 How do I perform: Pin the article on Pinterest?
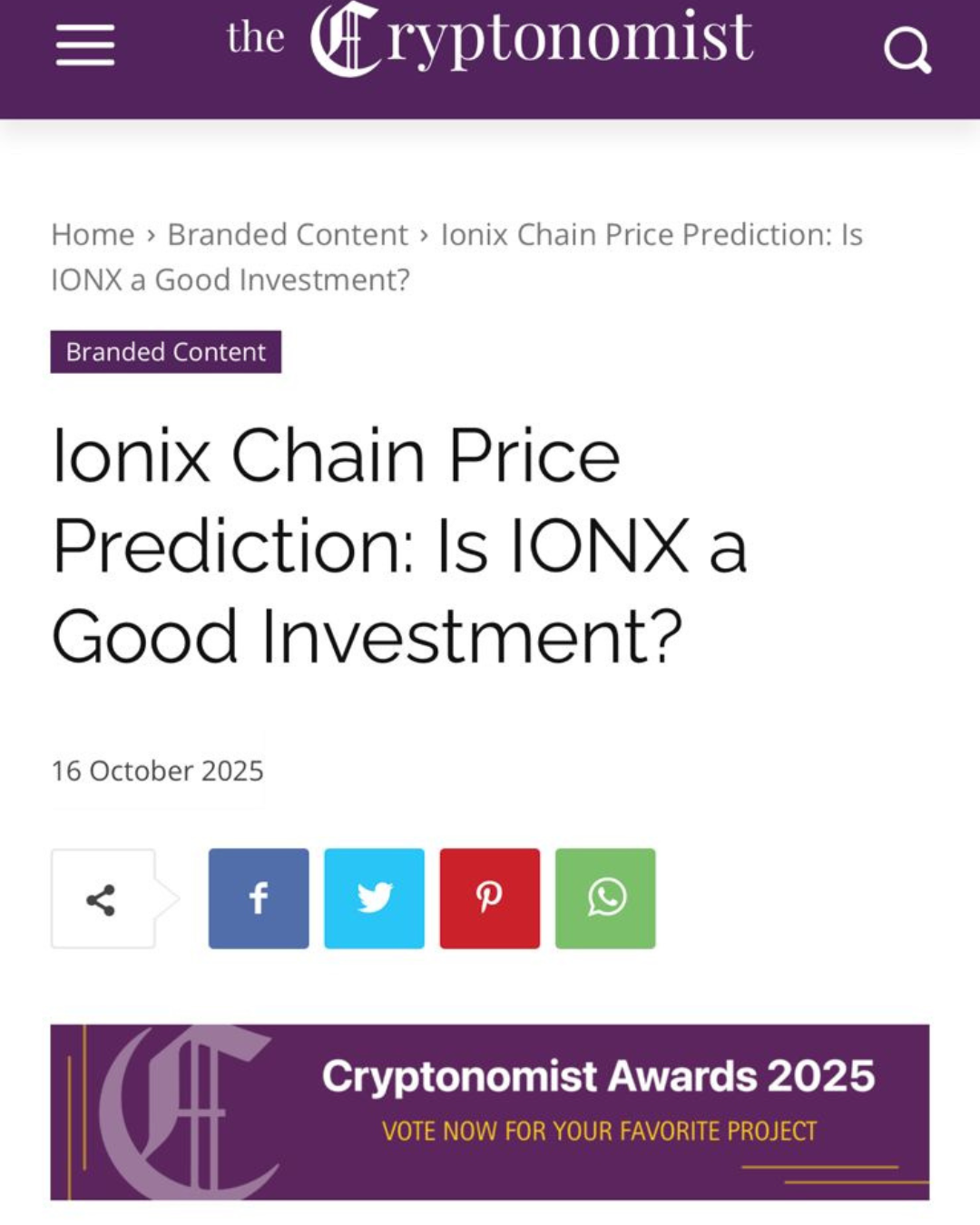pyautogui.click(x=490, y=899)
